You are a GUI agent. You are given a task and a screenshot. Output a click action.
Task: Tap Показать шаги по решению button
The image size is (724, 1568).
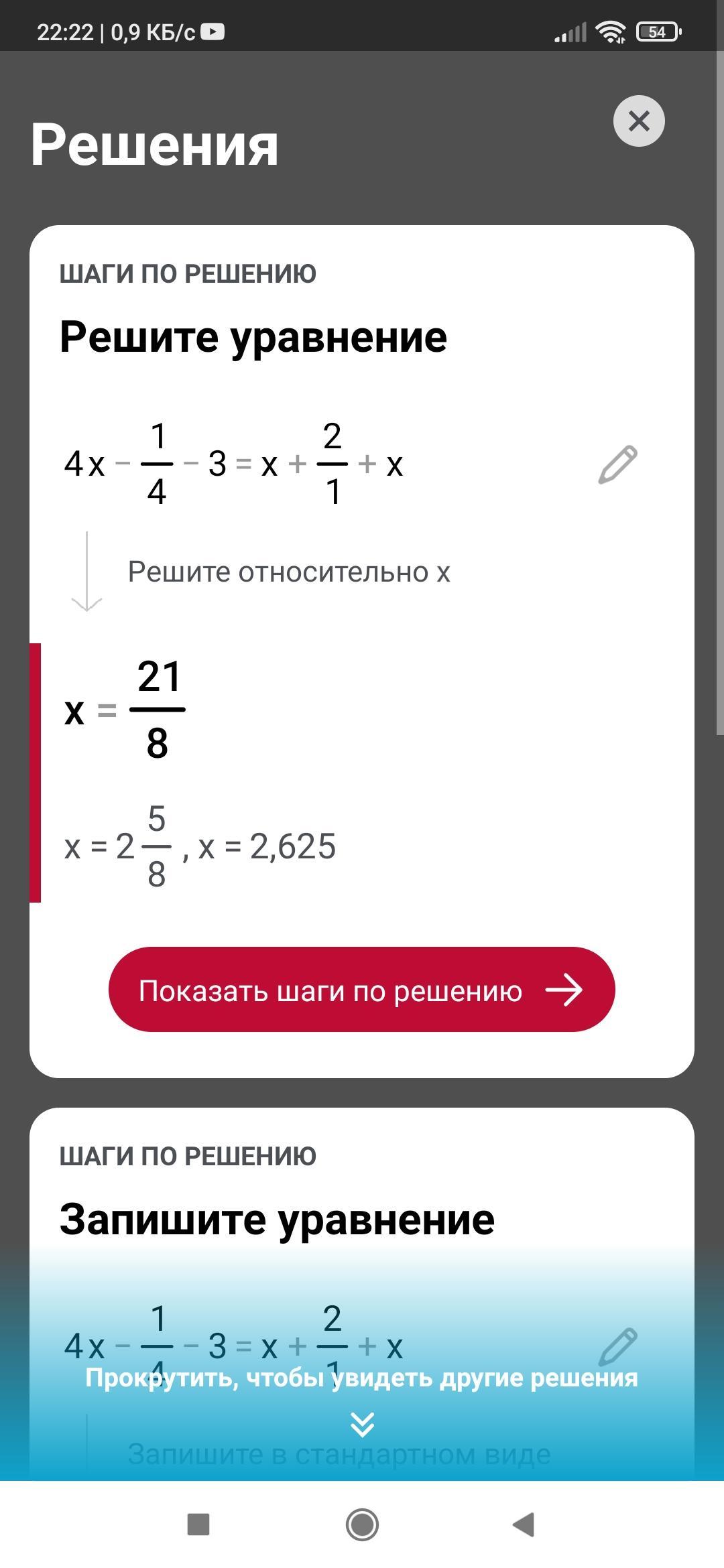[x=361, y=990]
